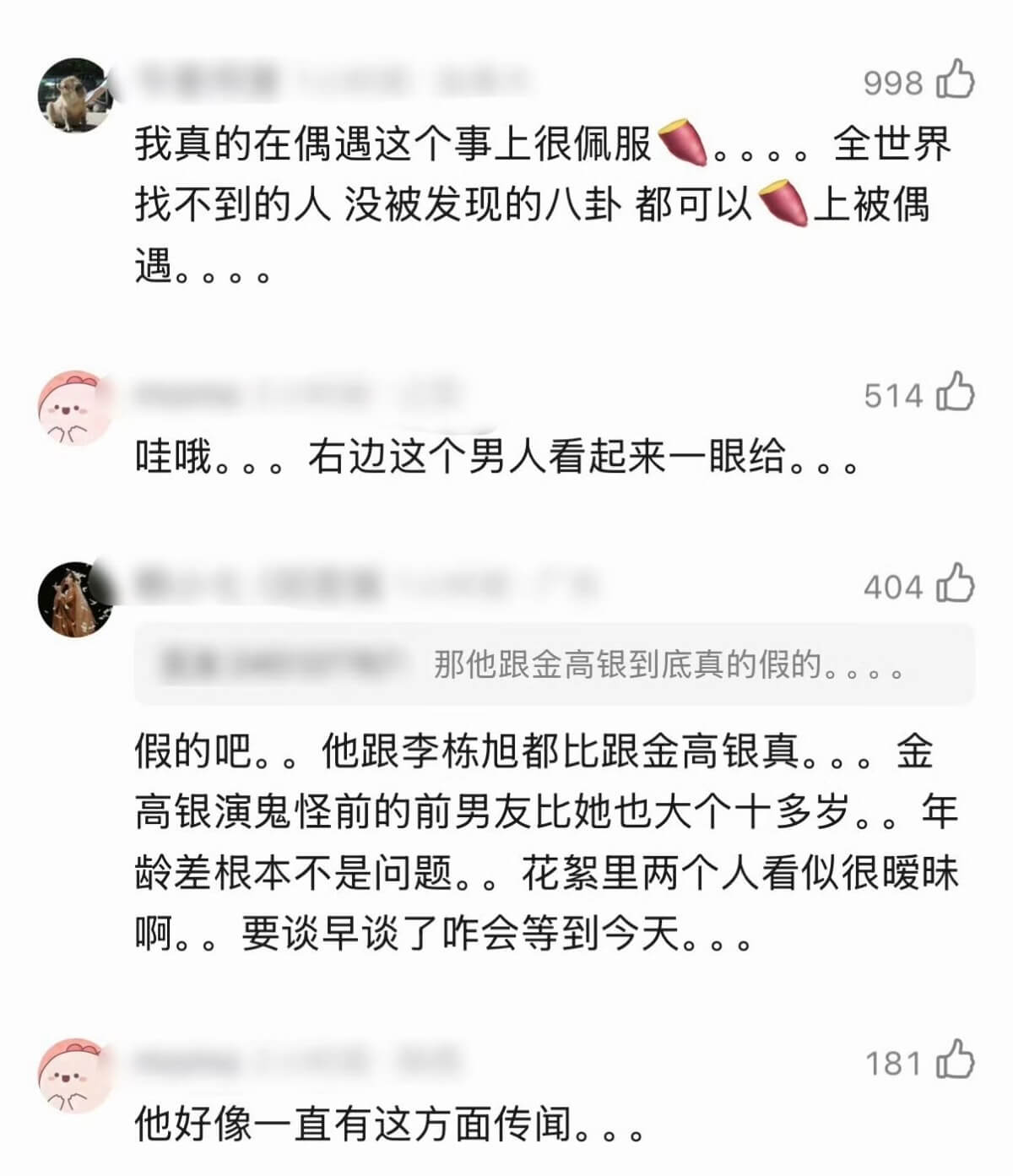The height and width of the screenshot is (1176, 1013).
Task: Open the quoted reply about 金高银
Action: 554,665
